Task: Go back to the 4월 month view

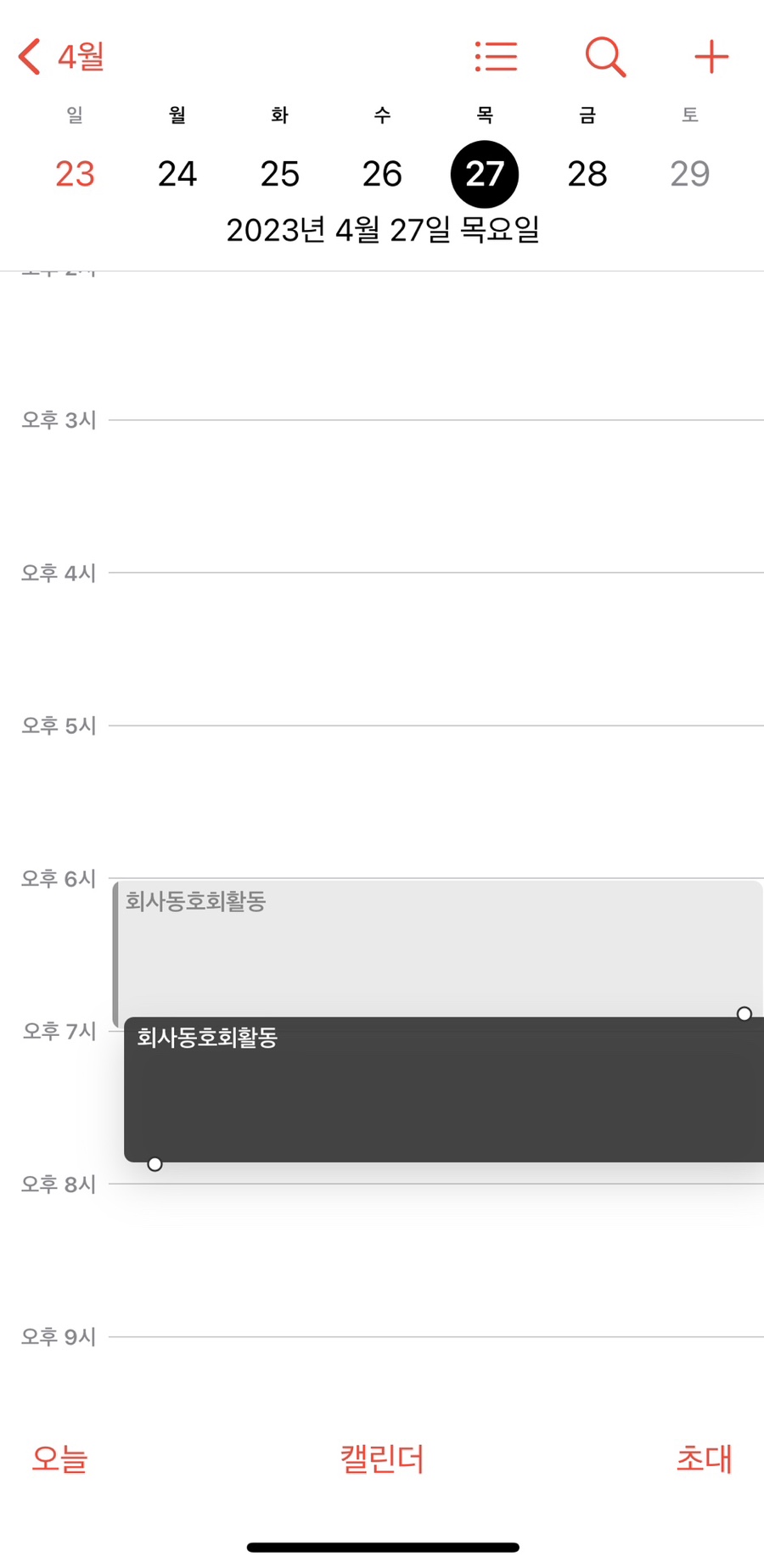Action: pos(61,57)
